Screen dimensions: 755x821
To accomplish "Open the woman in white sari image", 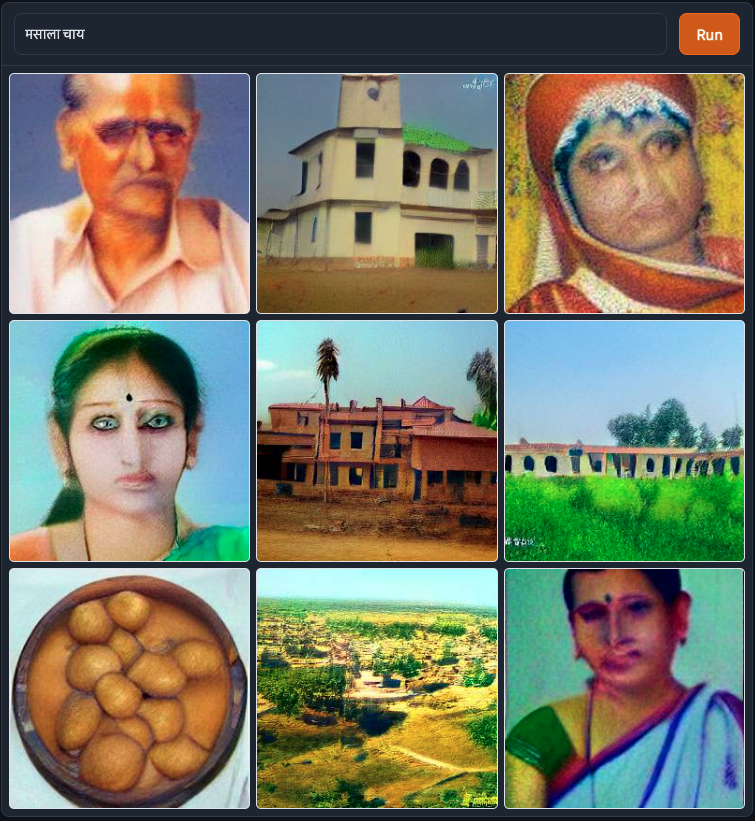I will (624, 688).
